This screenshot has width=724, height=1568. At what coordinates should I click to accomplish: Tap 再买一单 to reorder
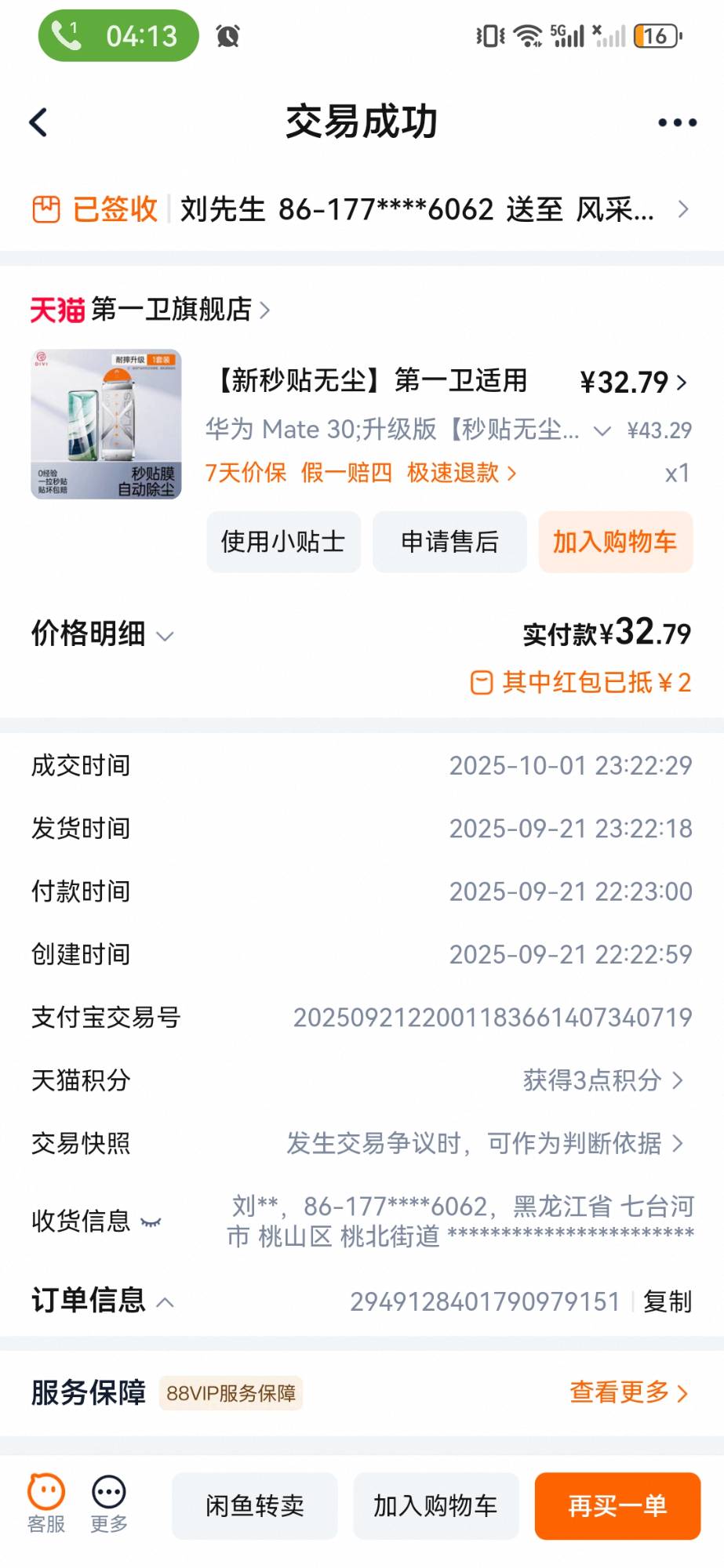(x=617, y=1505)
